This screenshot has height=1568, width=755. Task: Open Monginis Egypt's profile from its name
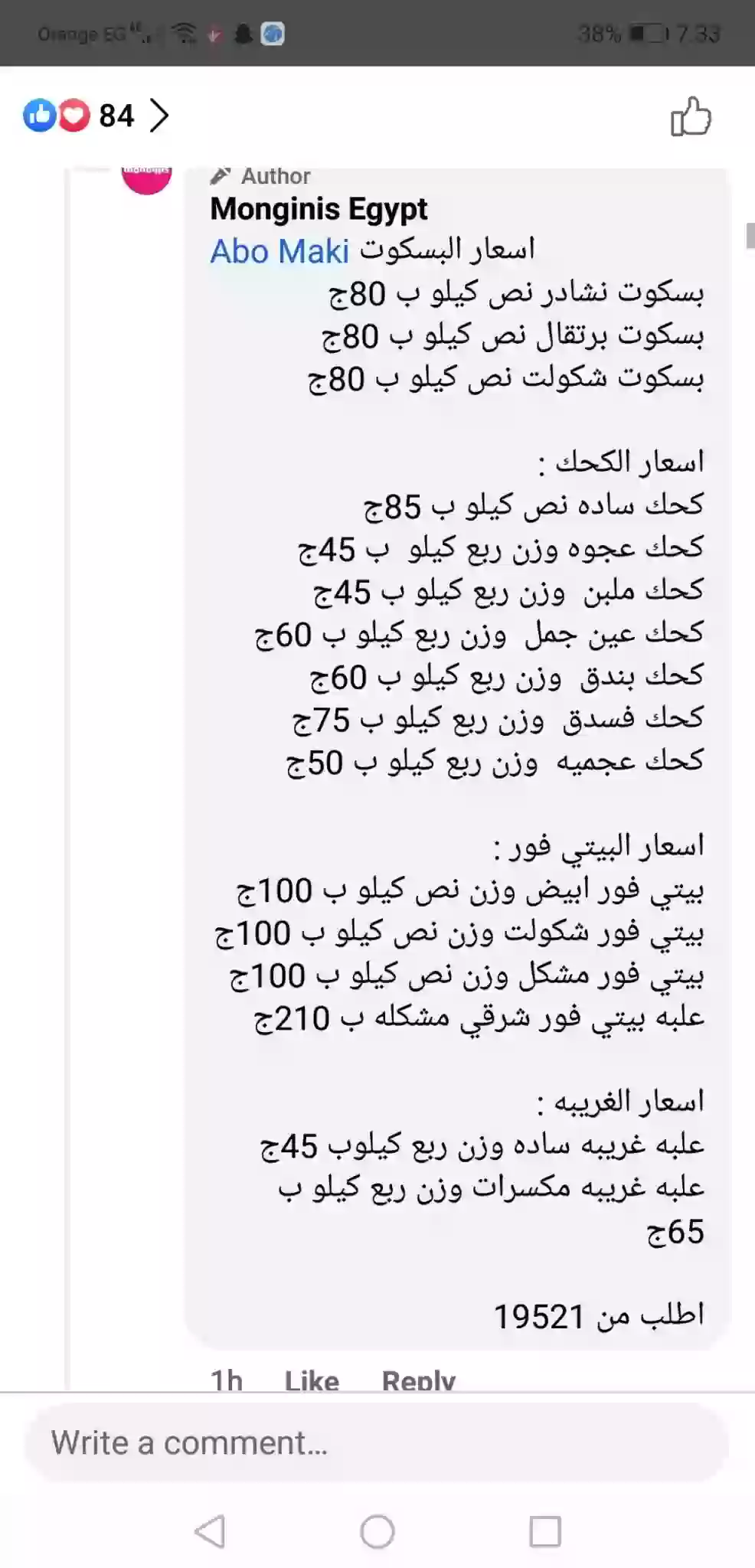[319, 209]
